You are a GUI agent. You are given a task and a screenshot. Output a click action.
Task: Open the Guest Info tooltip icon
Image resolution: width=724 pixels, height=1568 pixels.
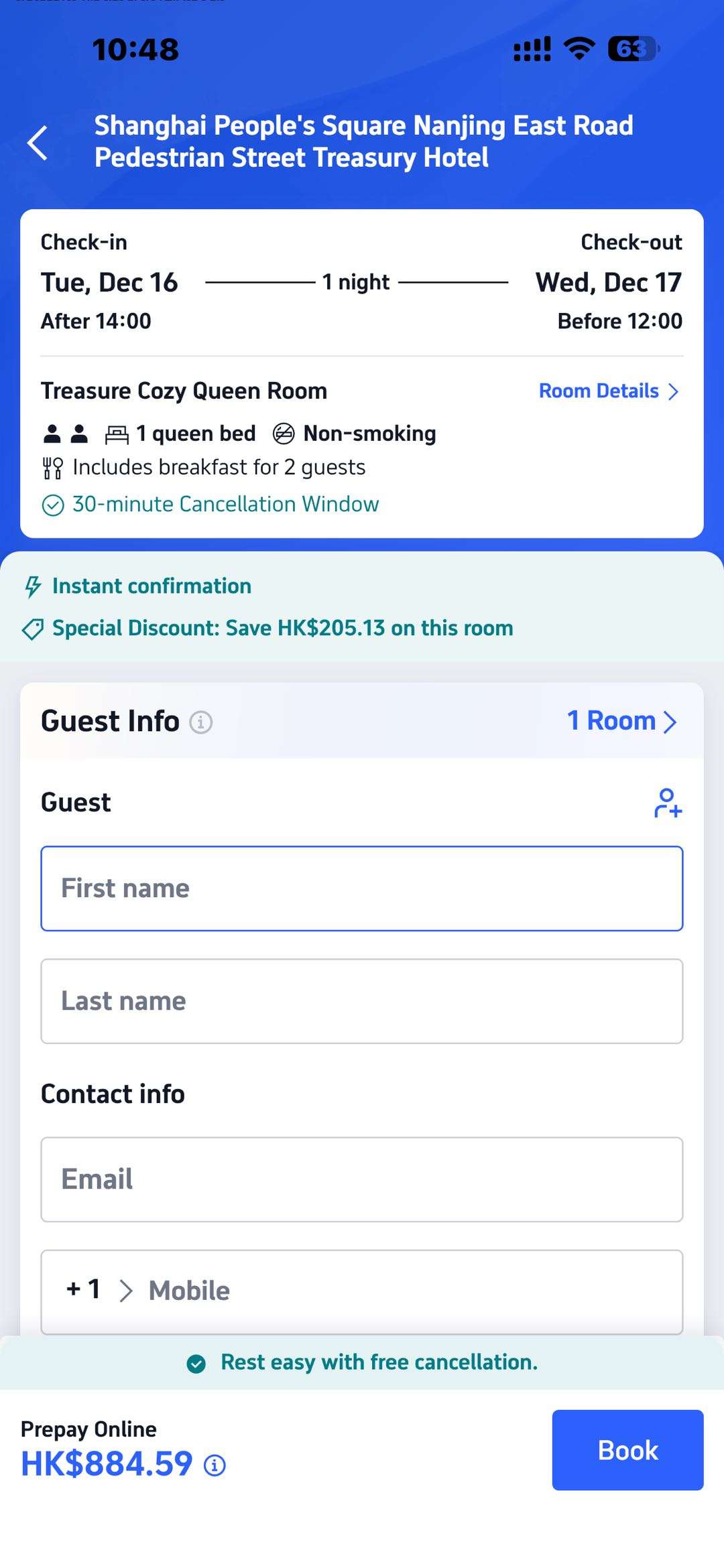point(200,722)
